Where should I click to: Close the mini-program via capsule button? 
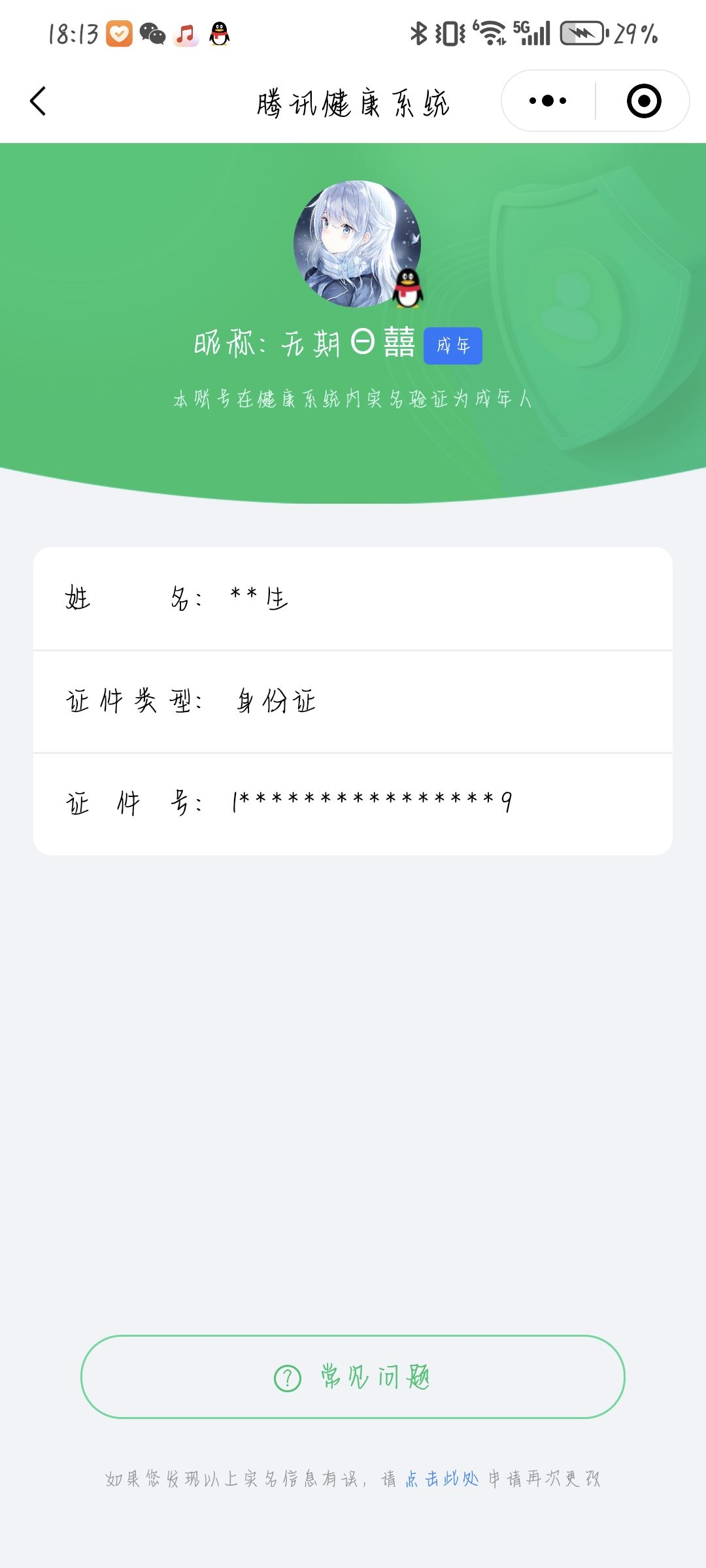coord(643,99)
